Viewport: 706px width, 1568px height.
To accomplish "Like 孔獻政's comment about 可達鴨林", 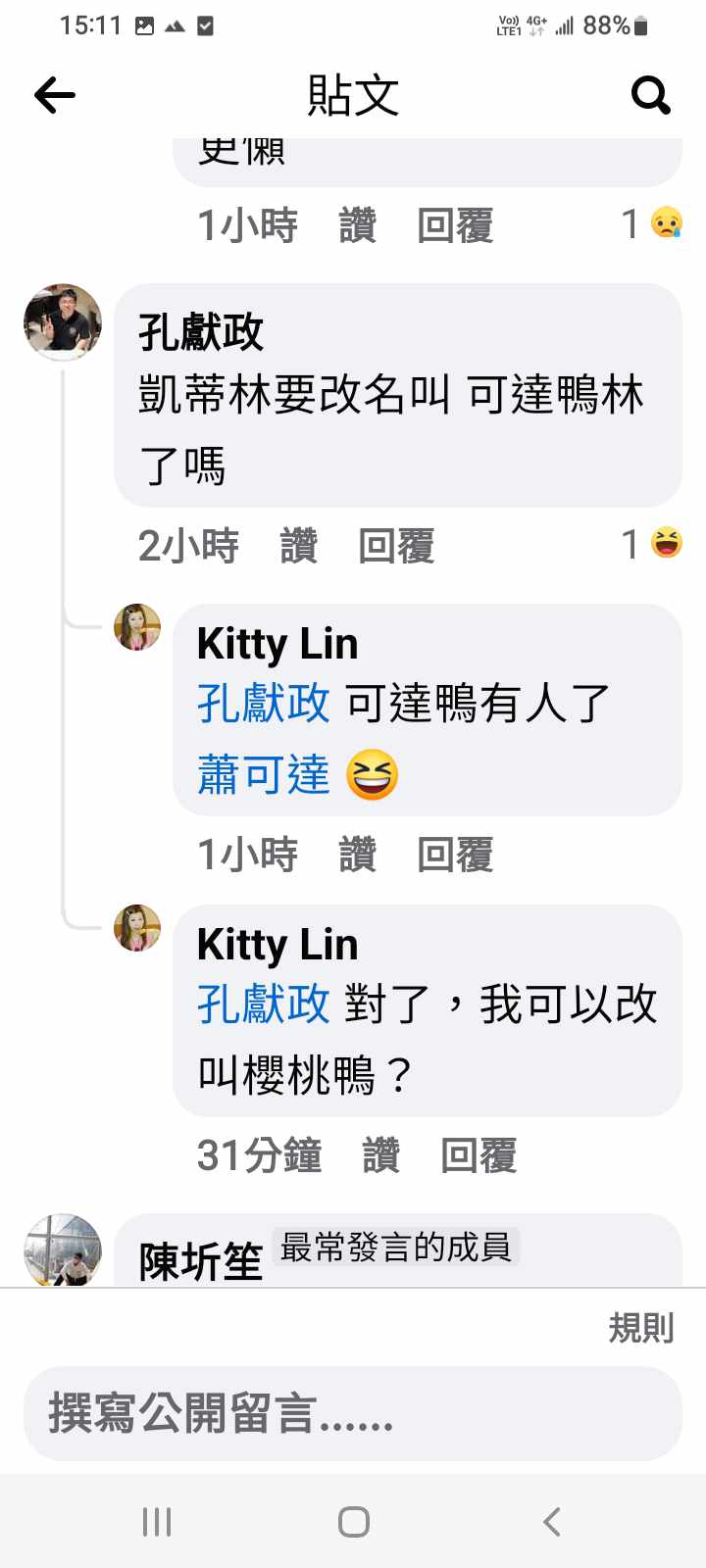I will (299, 546).
